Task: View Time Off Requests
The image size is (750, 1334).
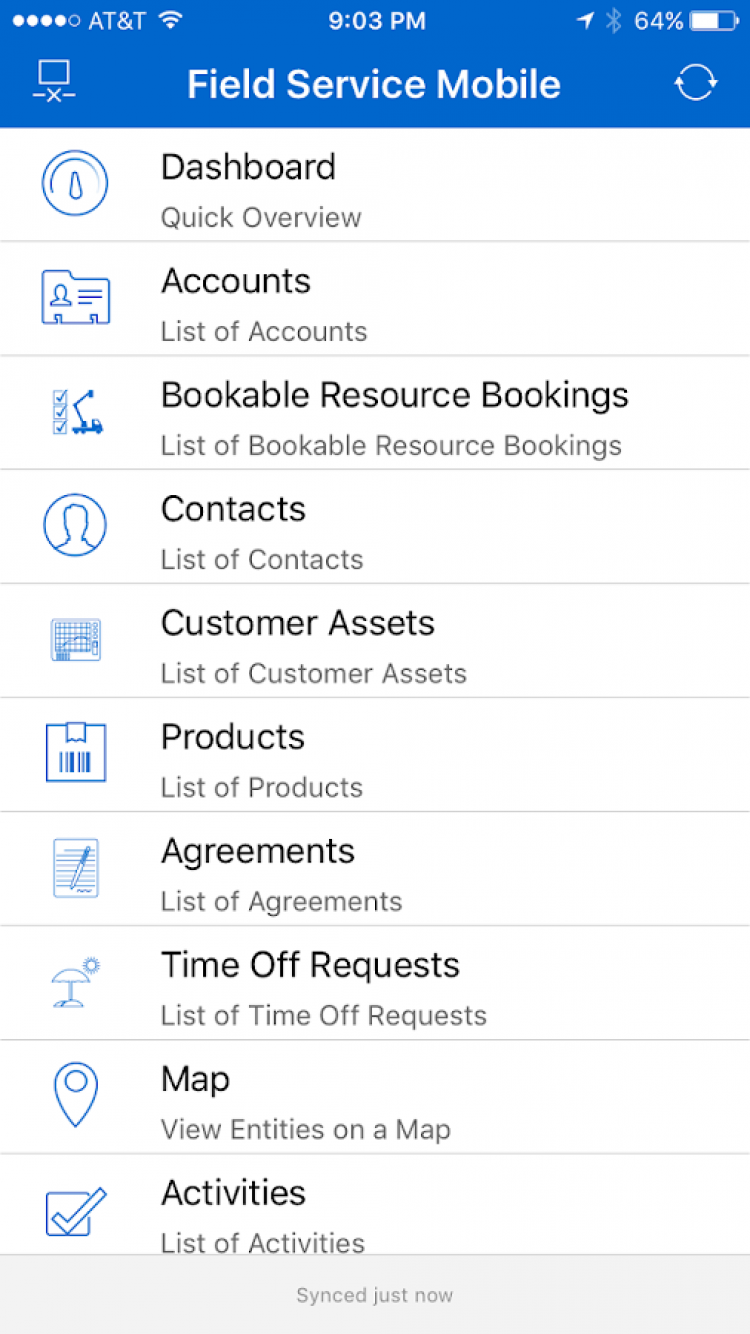Action: point(375,983)
